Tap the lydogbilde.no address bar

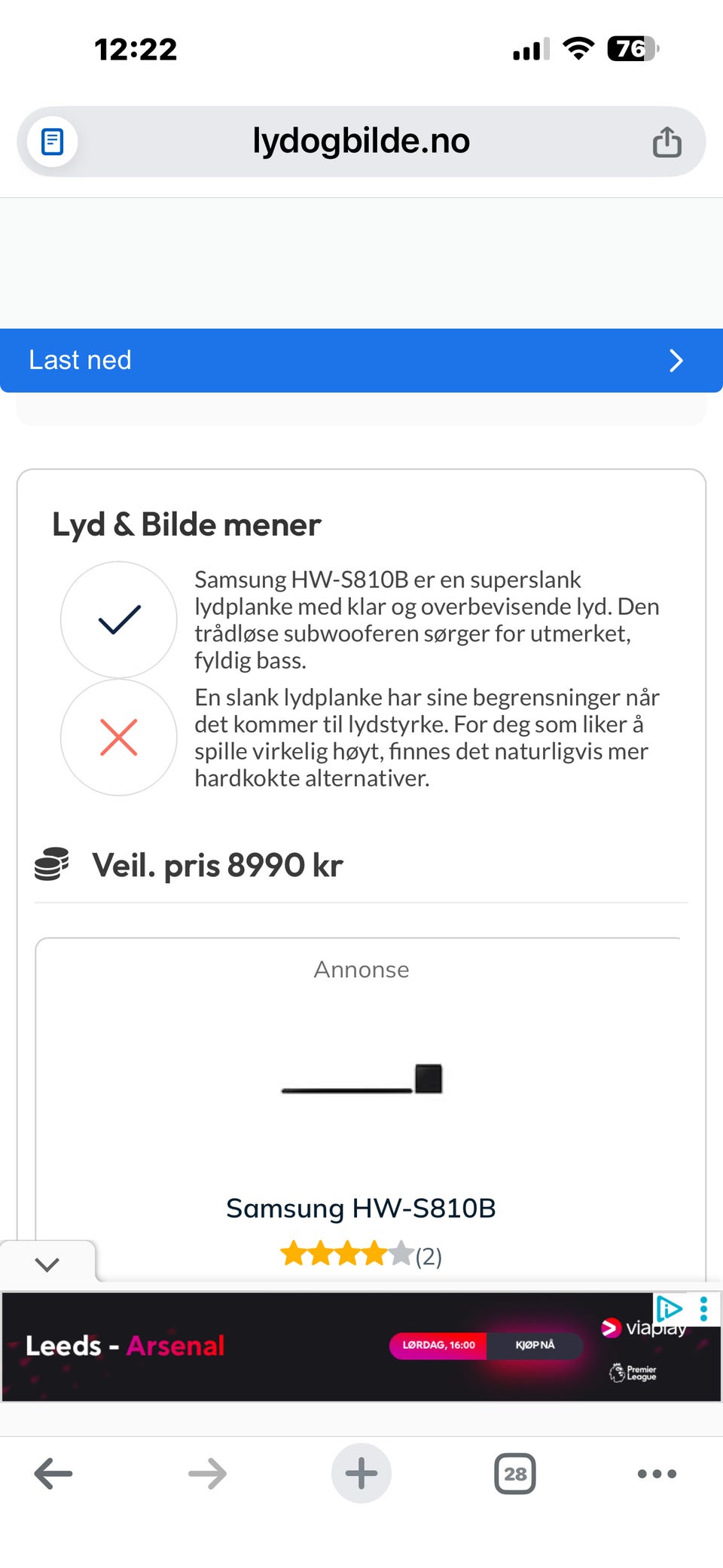pos(361,140)
